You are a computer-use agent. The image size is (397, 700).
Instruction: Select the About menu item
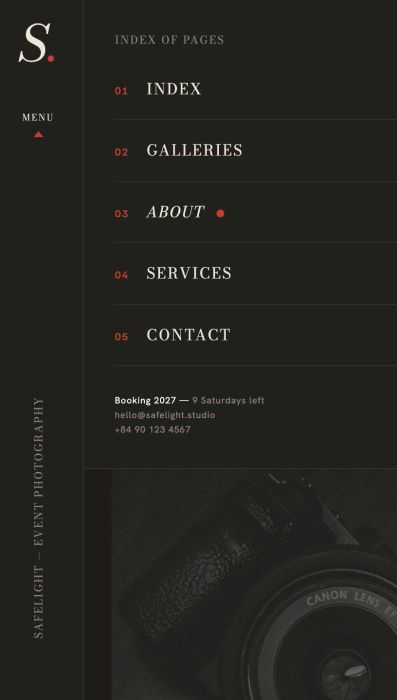(255, 212)
